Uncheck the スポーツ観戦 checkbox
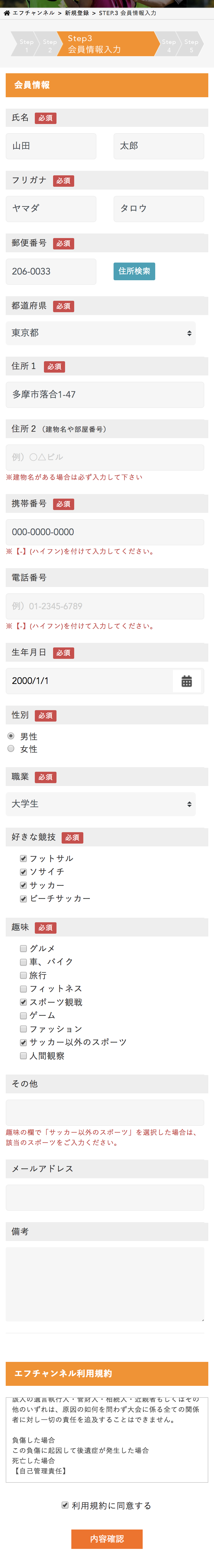 click(23, 1002)
